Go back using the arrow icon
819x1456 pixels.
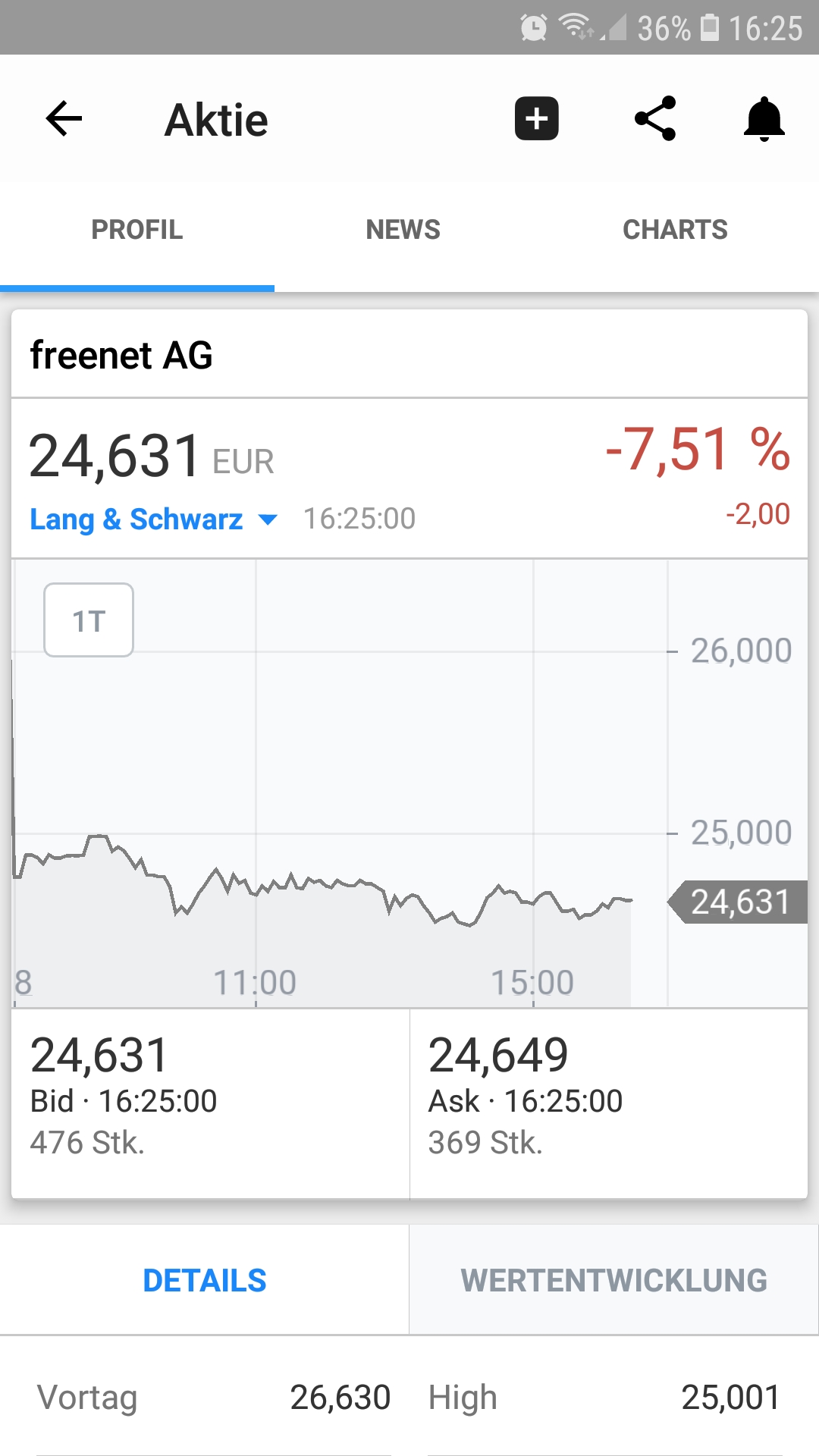(x=64, y=119)
